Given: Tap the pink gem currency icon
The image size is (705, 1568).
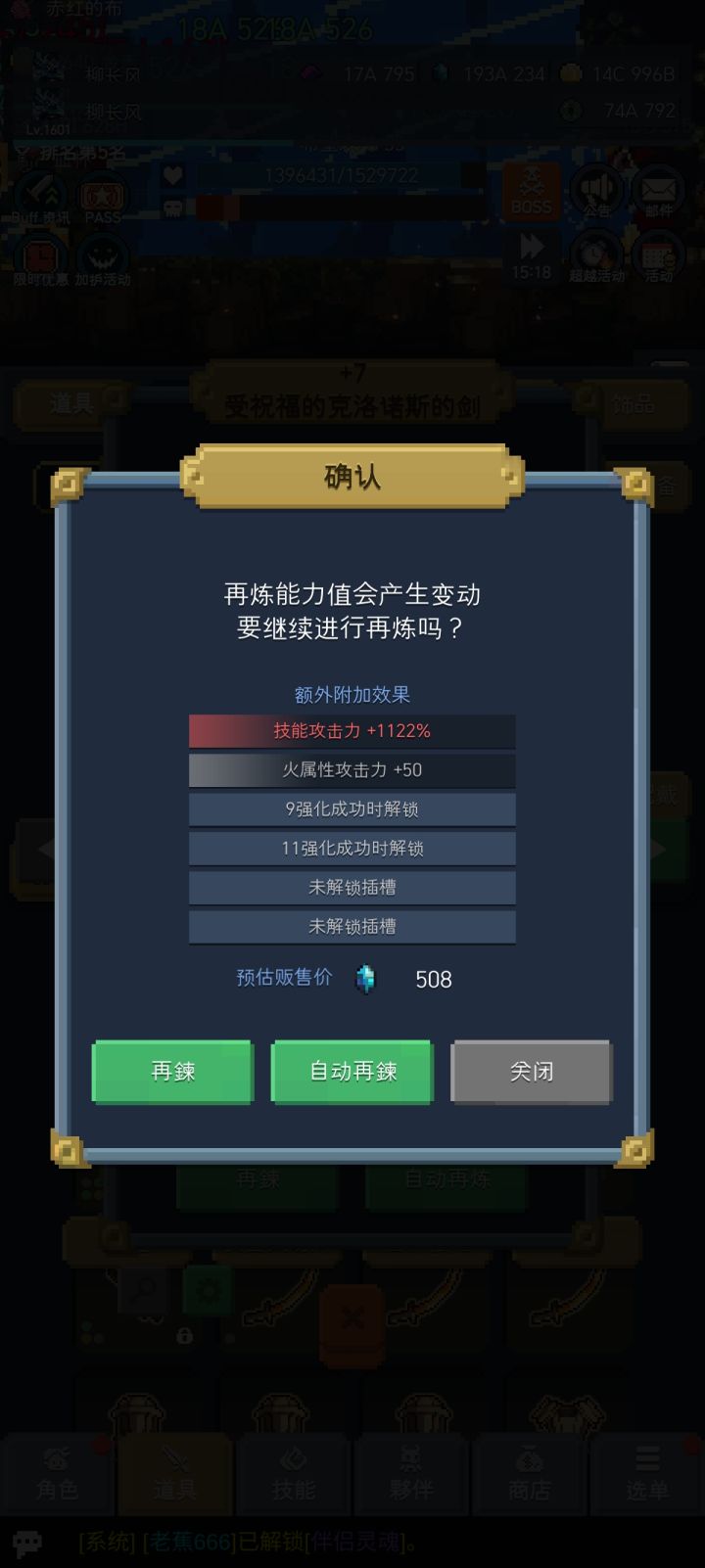Looking at the screenshot, I should (311, 73).
